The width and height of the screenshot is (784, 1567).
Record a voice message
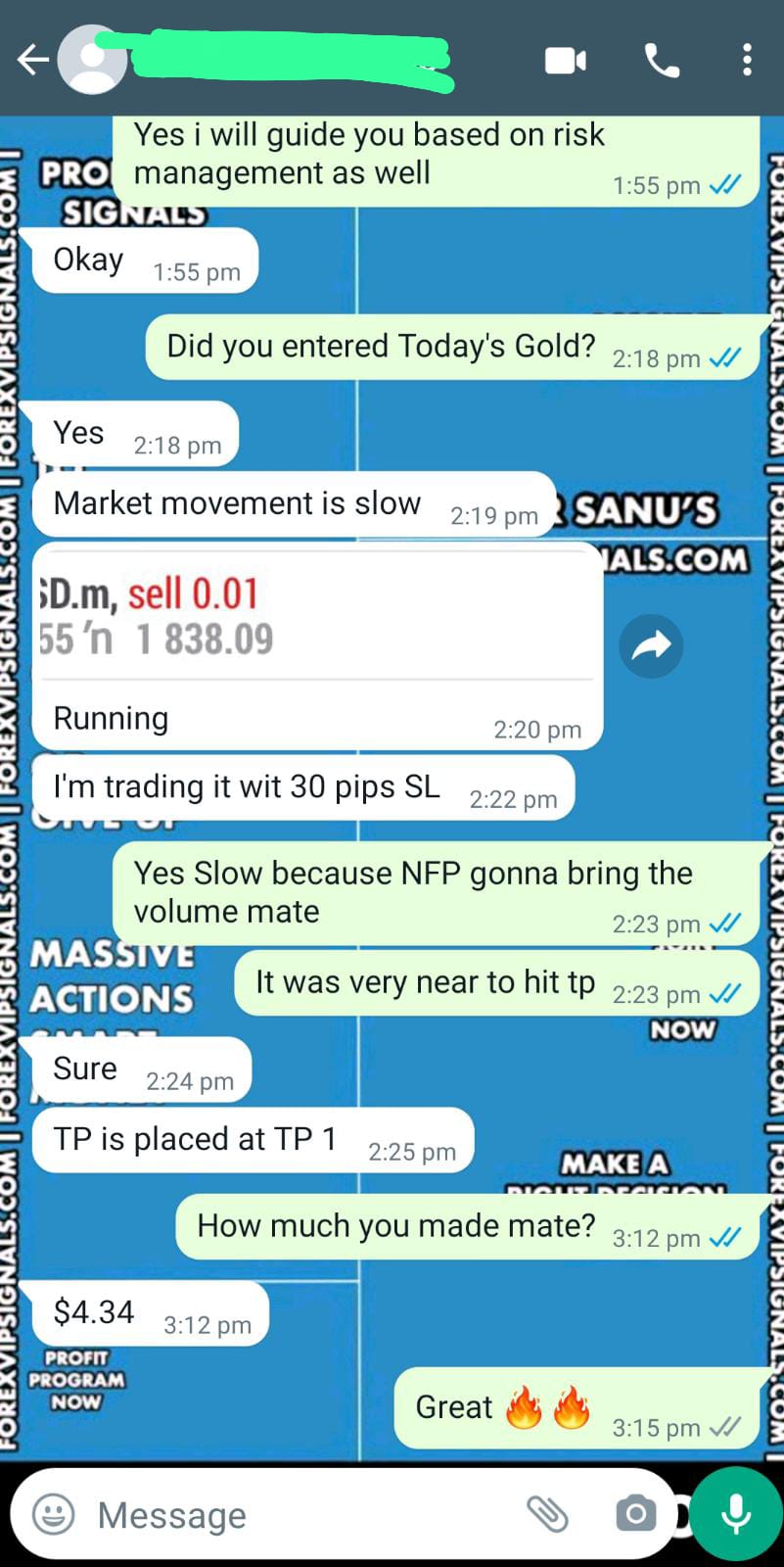(x=735, y=1514)
